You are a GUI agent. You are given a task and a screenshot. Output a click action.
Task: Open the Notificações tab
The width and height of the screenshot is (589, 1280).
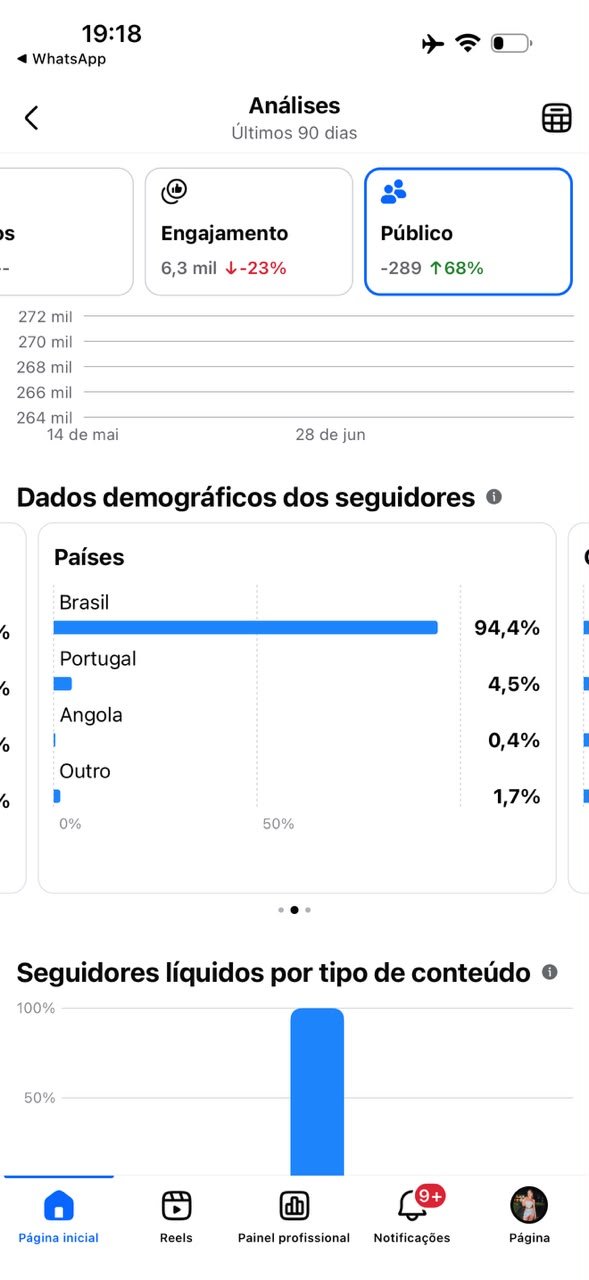click(x=412, y=1216)
